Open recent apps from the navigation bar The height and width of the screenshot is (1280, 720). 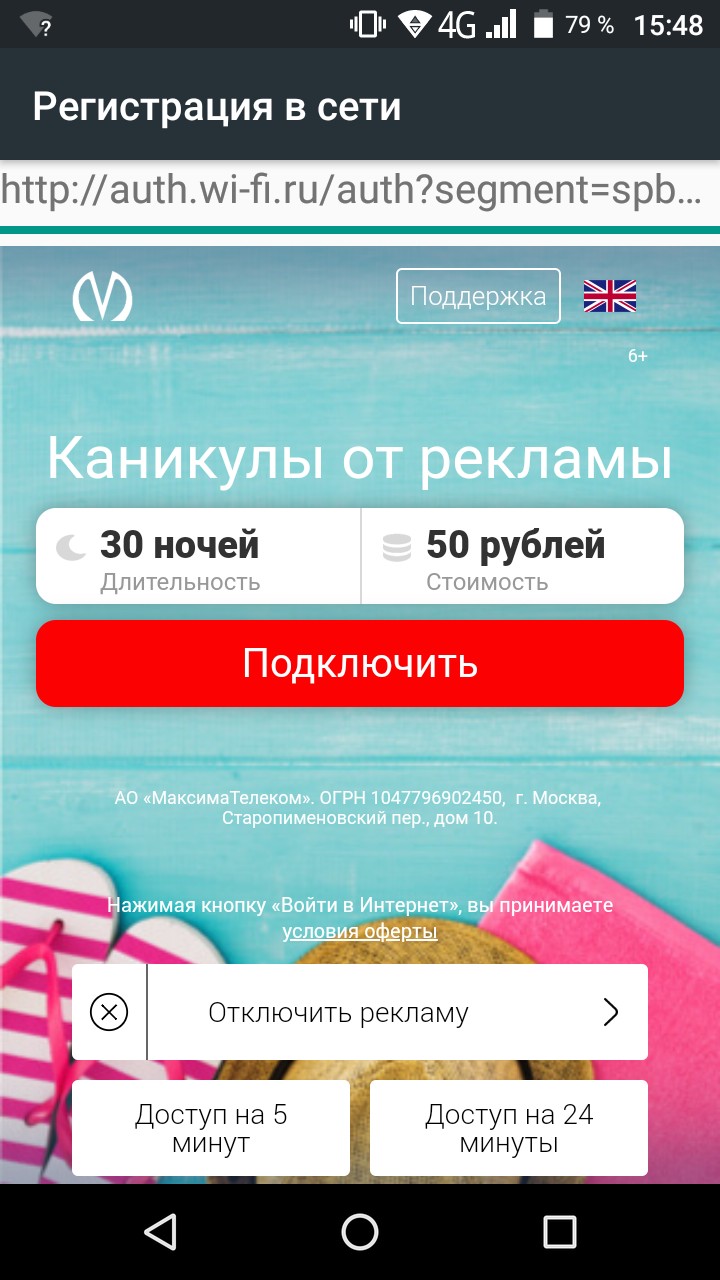[x=560, y=1232]
